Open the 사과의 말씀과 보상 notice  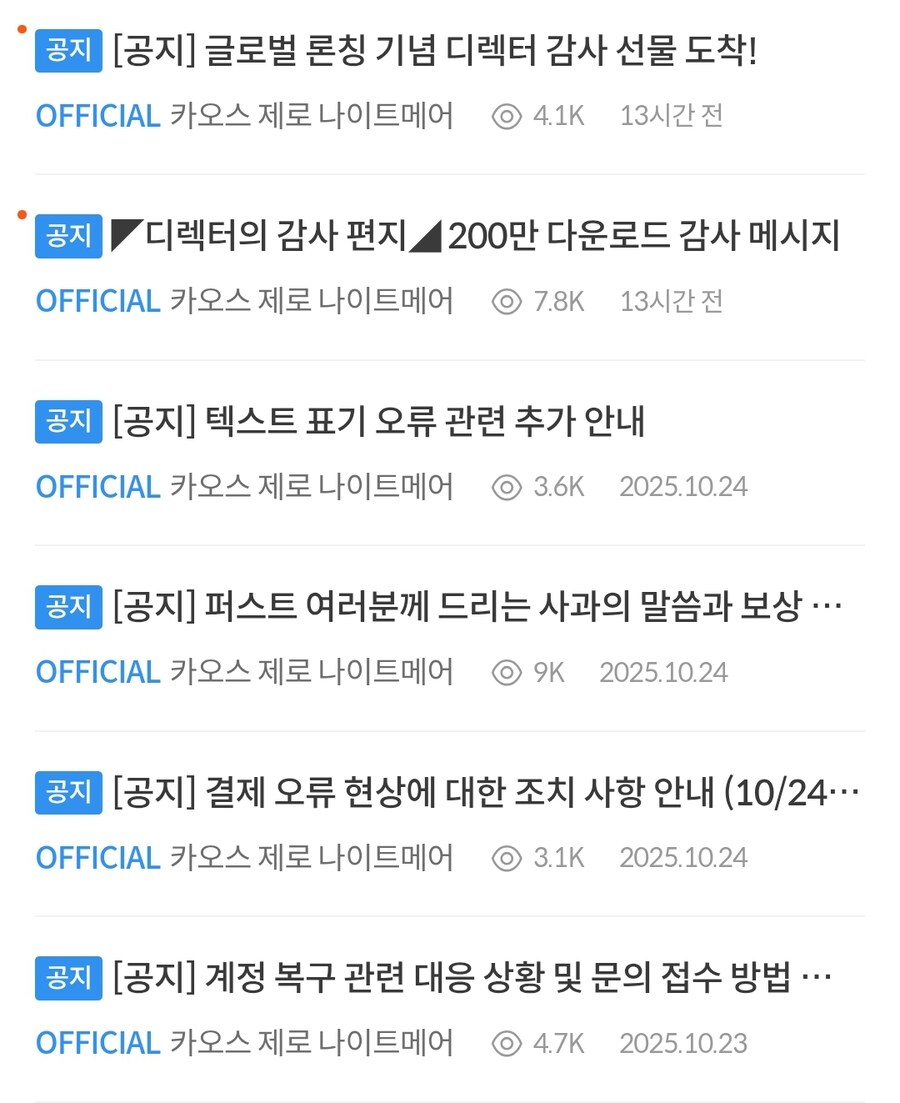pos(470,607)
